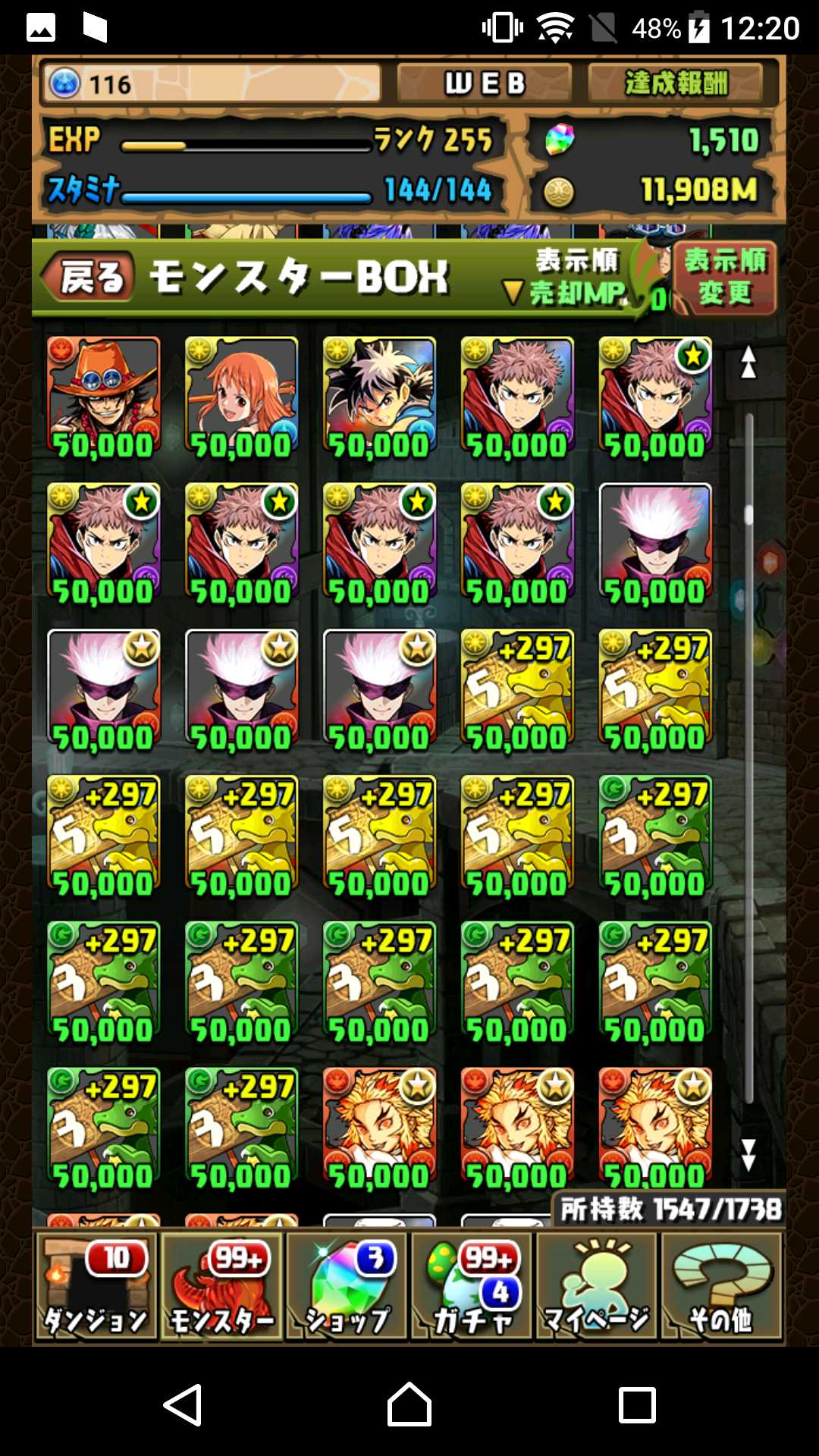The image size is (819, 1456).
Task: Switch to the ショップ tab
Action: pyautogui.click(x=347, y=1286)
